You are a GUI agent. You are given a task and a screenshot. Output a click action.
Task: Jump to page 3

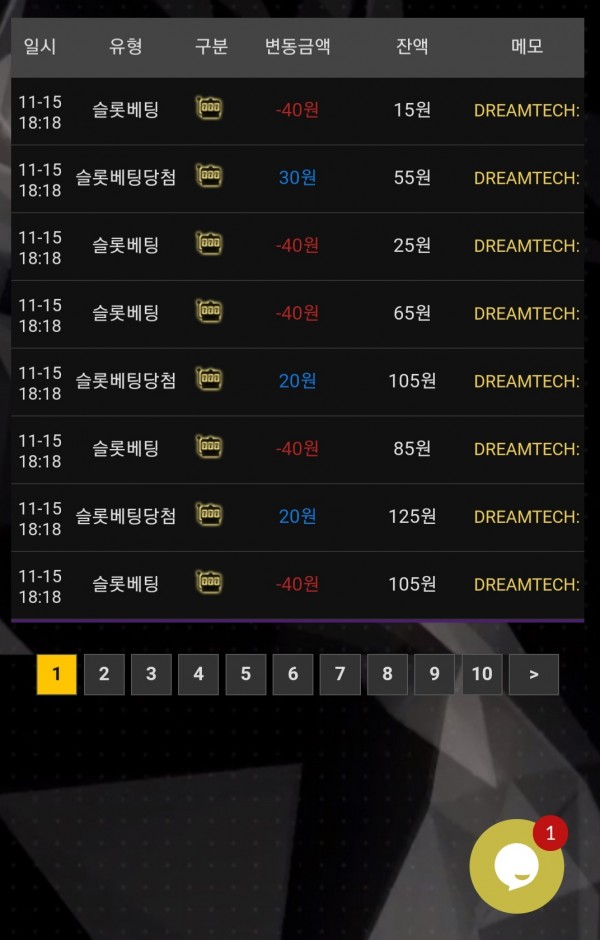[151, 674]
